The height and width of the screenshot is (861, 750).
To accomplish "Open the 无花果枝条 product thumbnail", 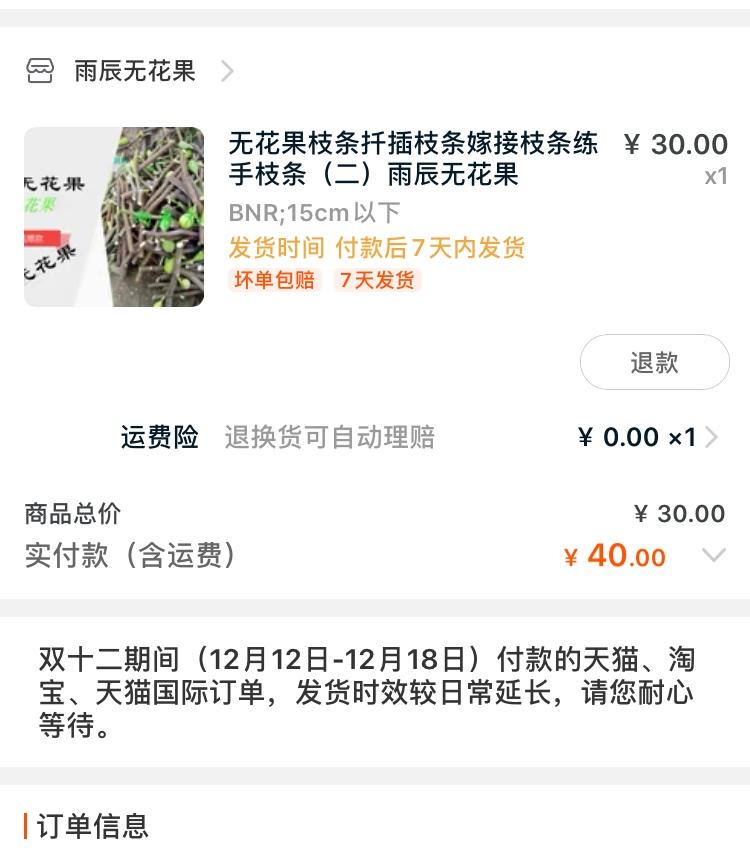I will (x=114, y=217).
